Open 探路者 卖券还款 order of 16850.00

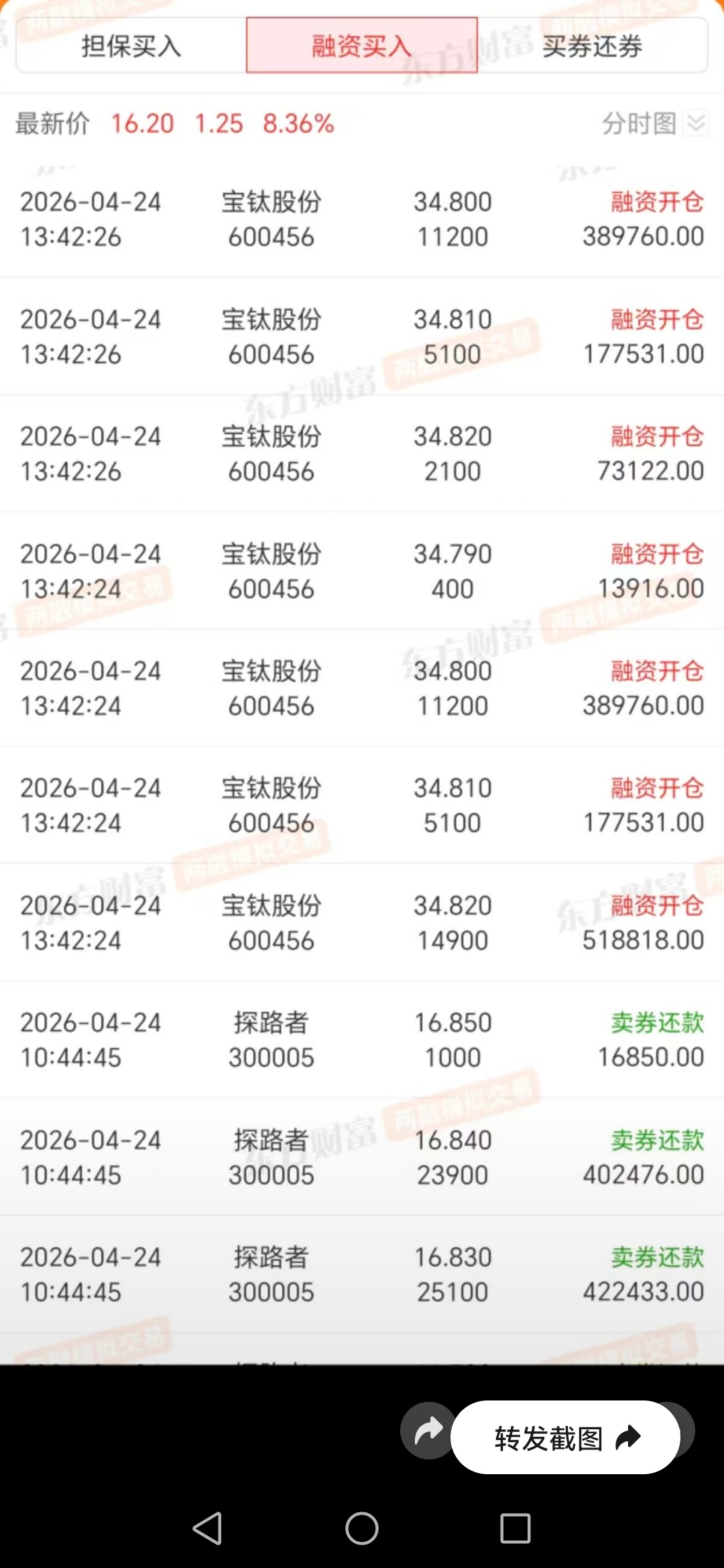362,1040
